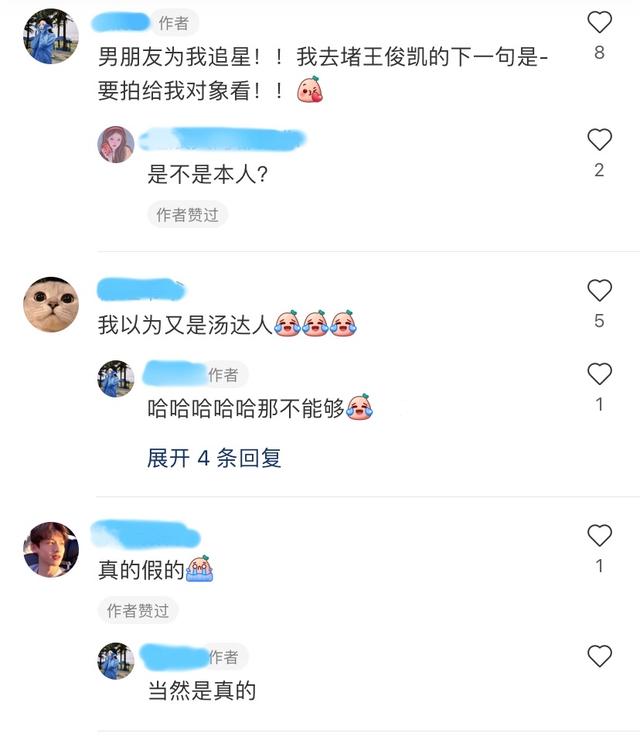Image resolution: width=640 pixels, height=740 pixels.
Task: Like the comment 我以为又是汤达人
Action: [x=599, y=291]
